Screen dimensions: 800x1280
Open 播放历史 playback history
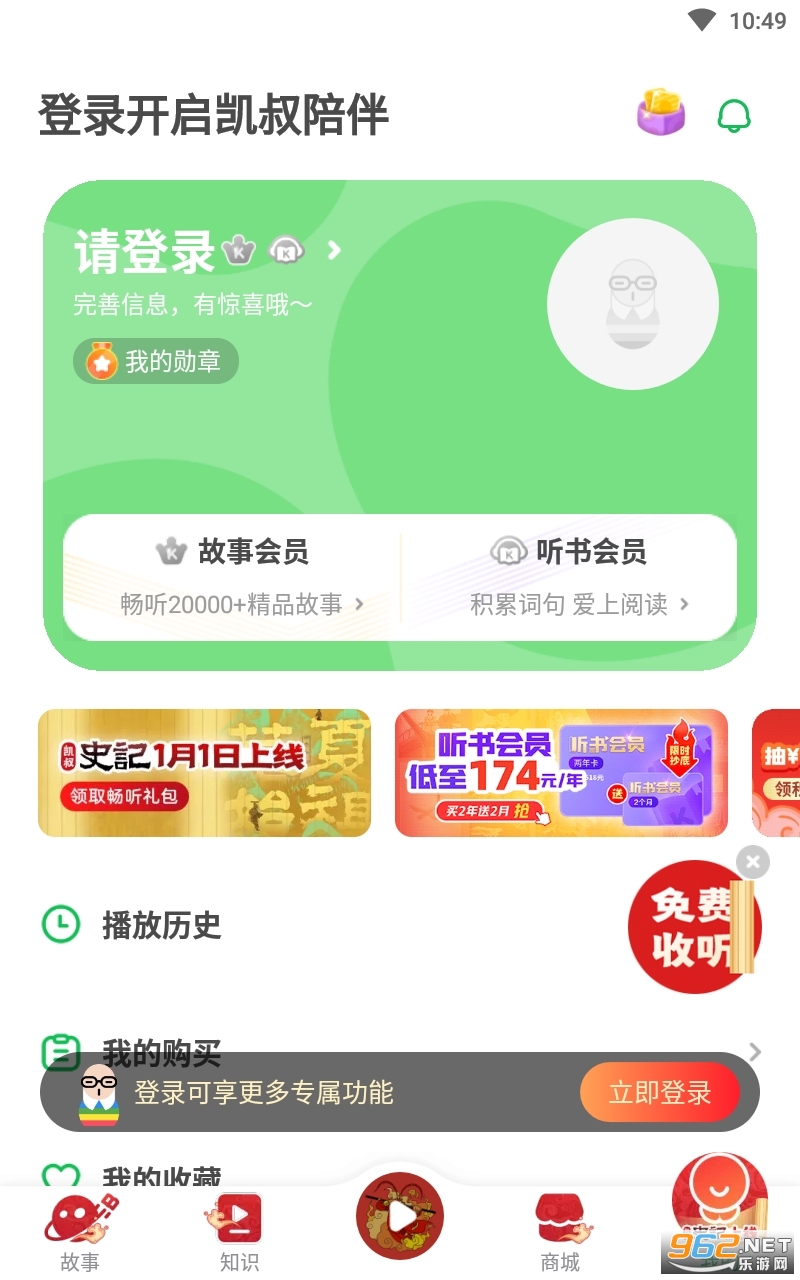click(x=160, y=925)
